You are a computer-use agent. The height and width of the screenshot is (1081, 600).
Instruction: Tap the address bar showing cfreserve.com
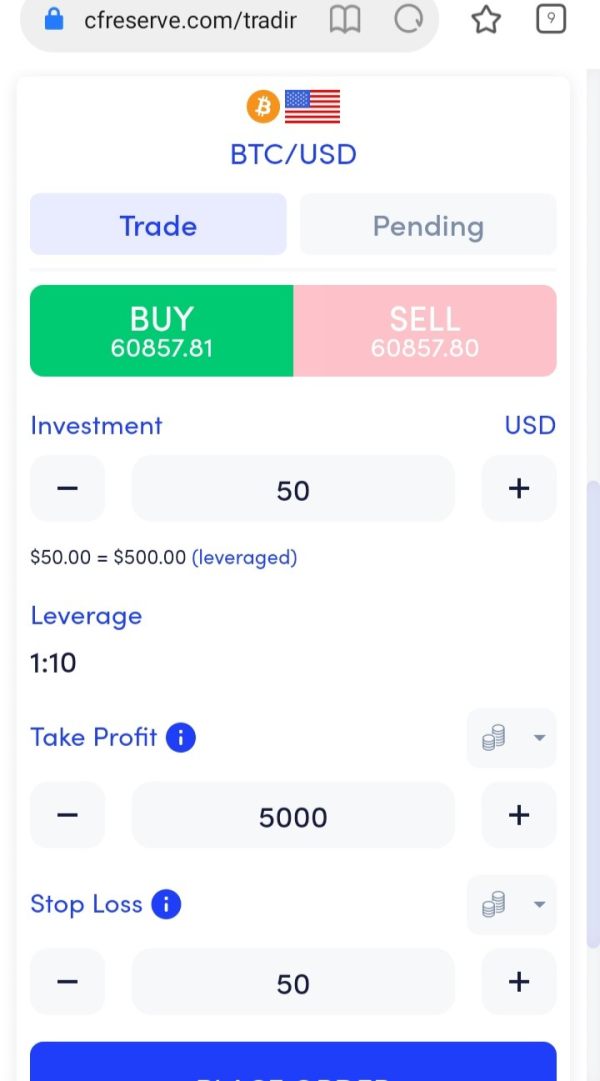pos(190,21)
